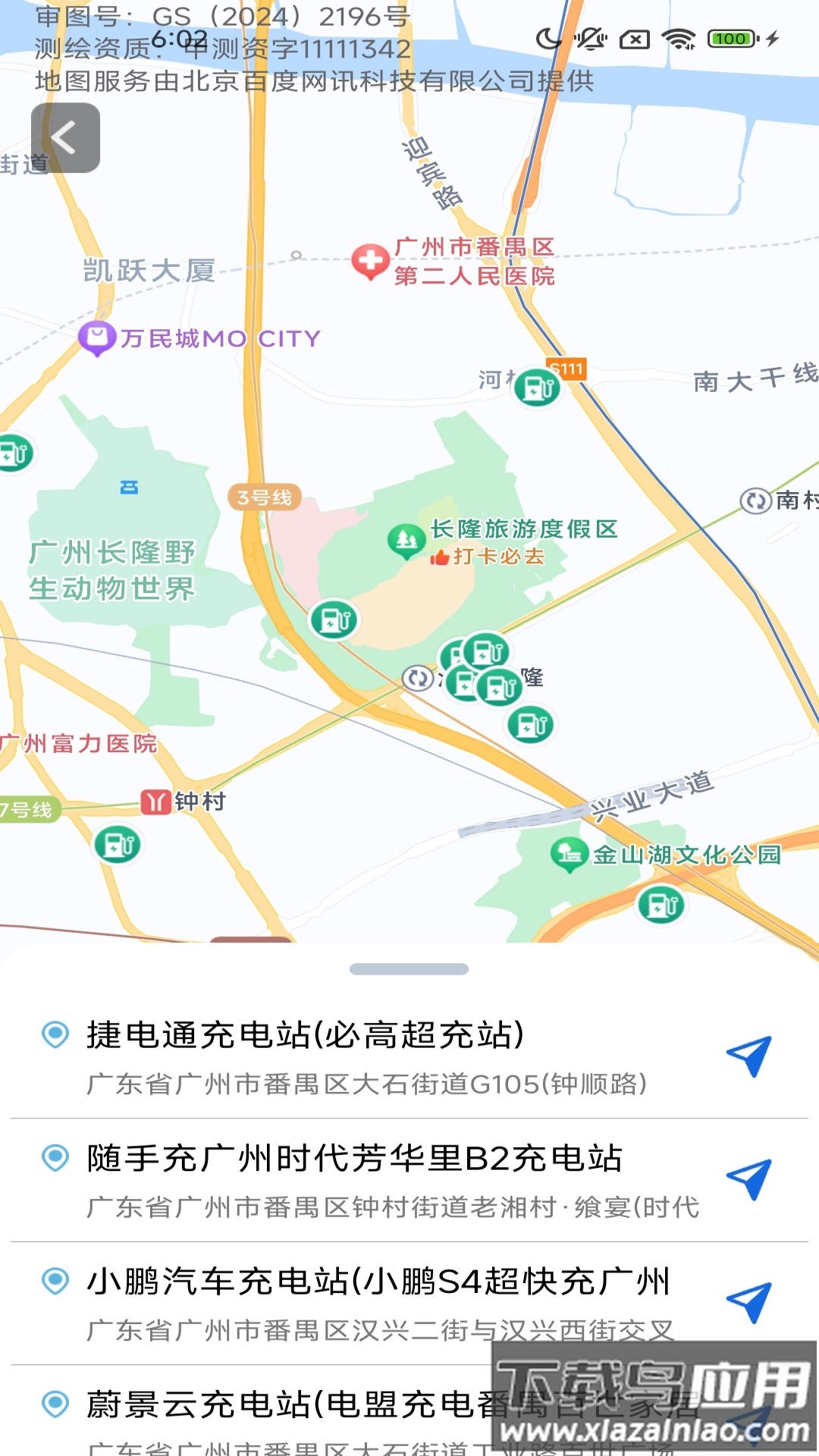The width and height of the screenshot is (819, 1456).
Task: Tap charging marker below 金山湖文化公园
Action: (x=661, y=905)
